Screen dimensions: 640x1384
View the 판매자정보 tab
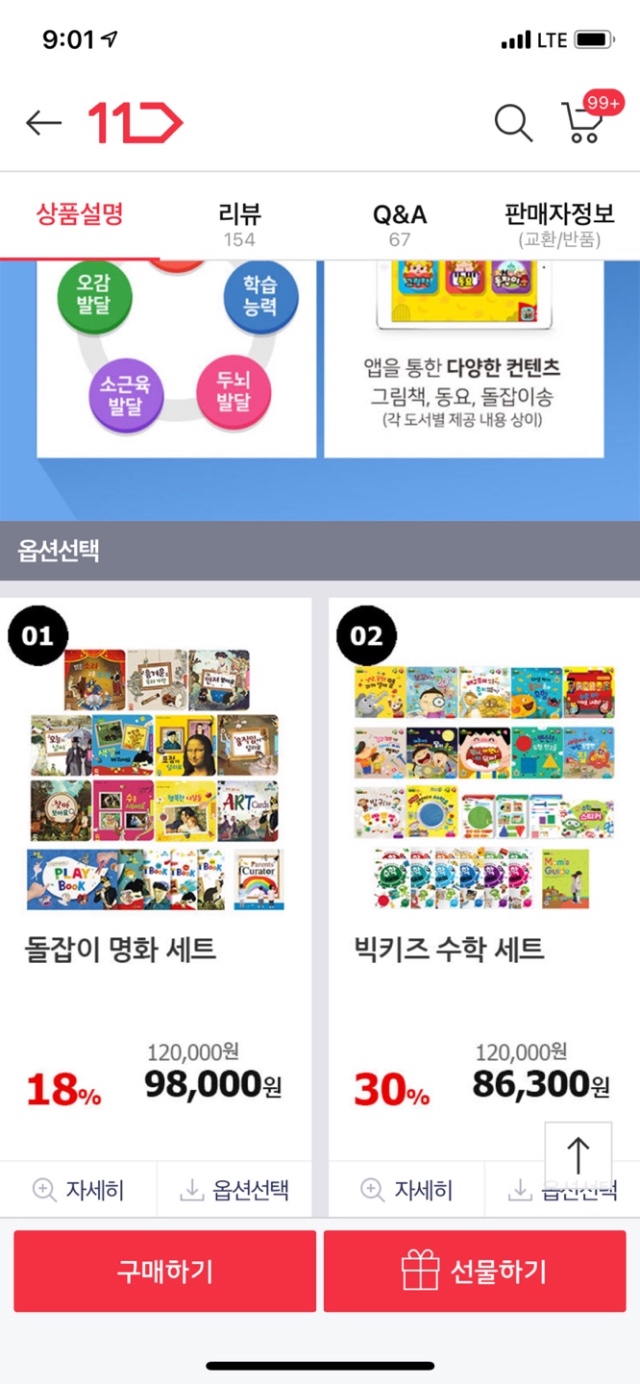click(559, 222)
